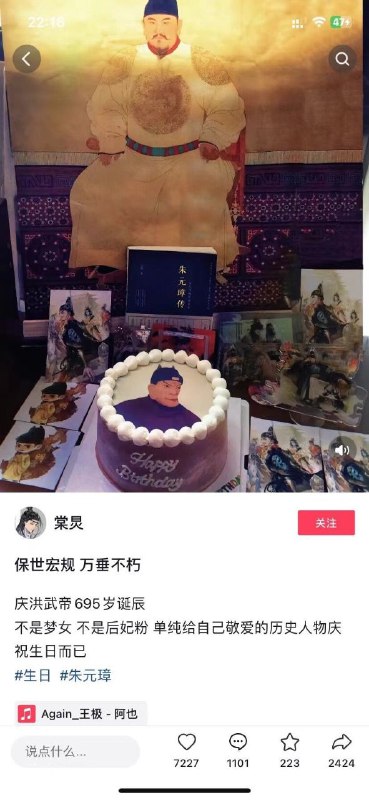Open the comments bubble icon

(x=238, y=742)
